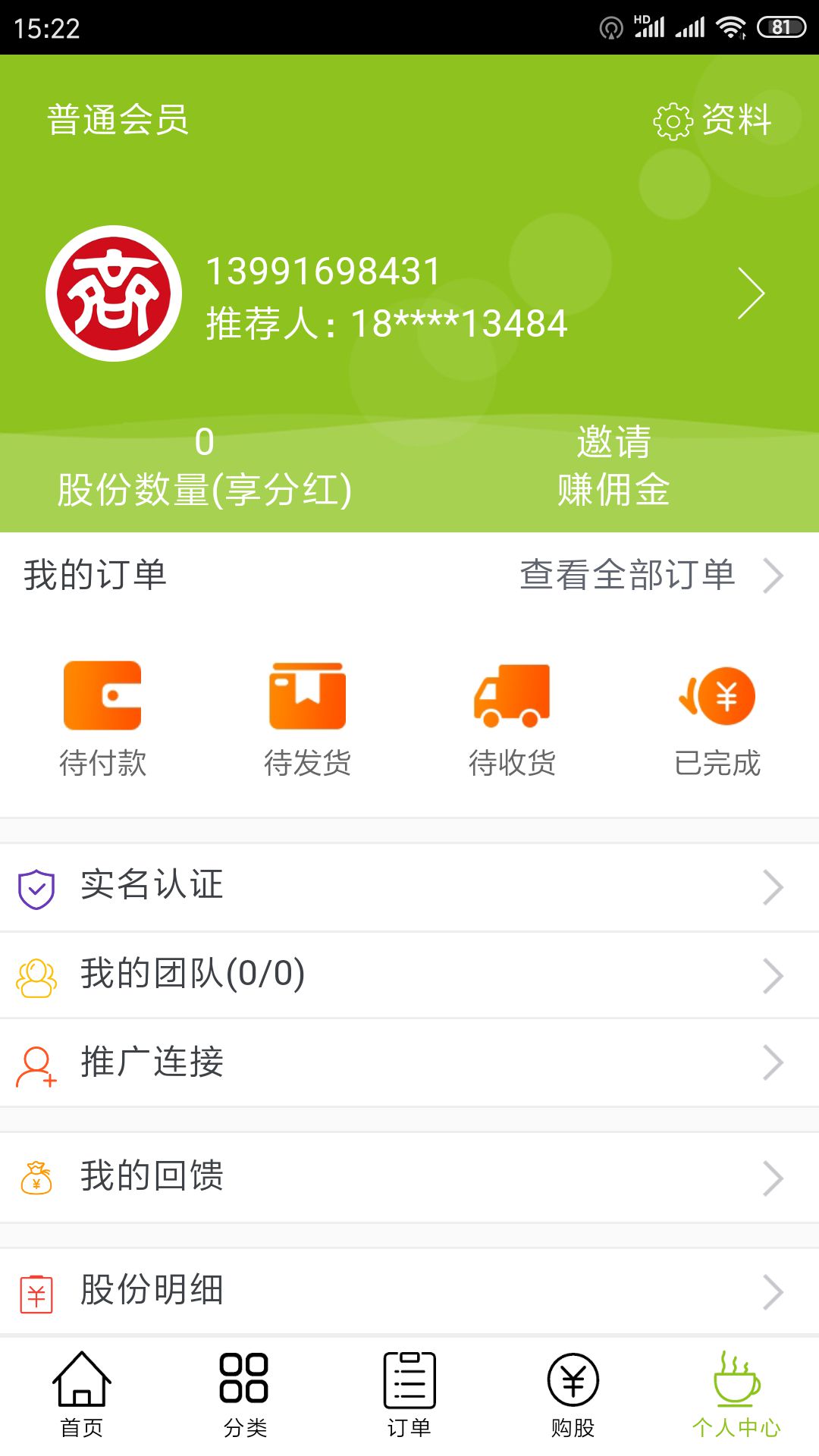The image size is (819, 1456).
Task: Click the 已完成 completed orders icon
Action: click(717, 695)
